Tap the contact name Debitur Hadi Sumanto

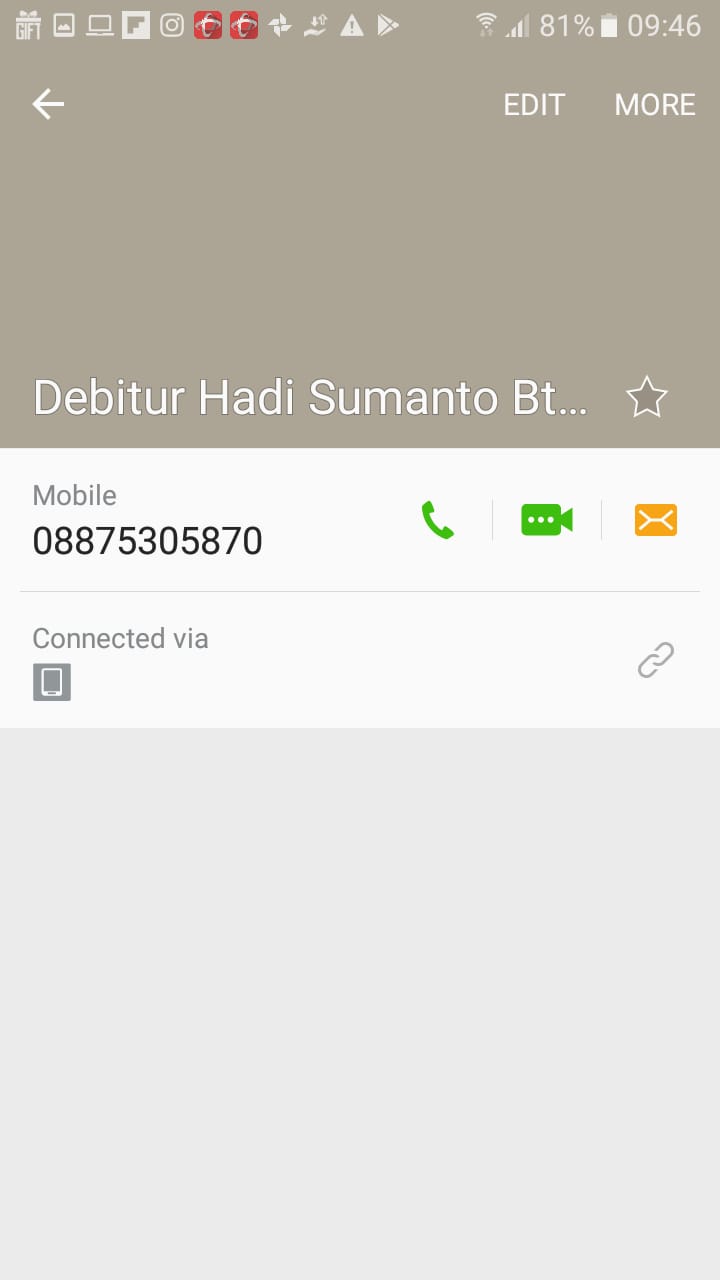tap(310, 396)
